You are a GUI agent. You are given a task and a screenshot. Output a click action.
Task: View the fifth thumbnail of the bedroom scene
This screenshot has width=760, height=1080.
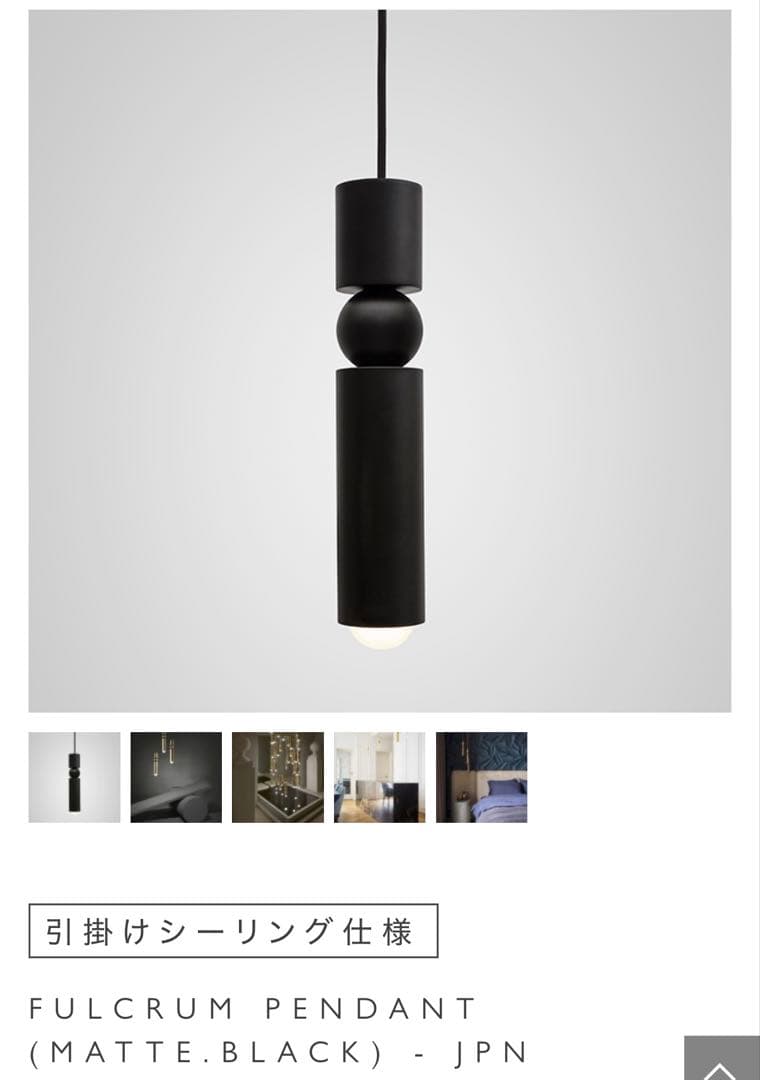coord(481,777)
